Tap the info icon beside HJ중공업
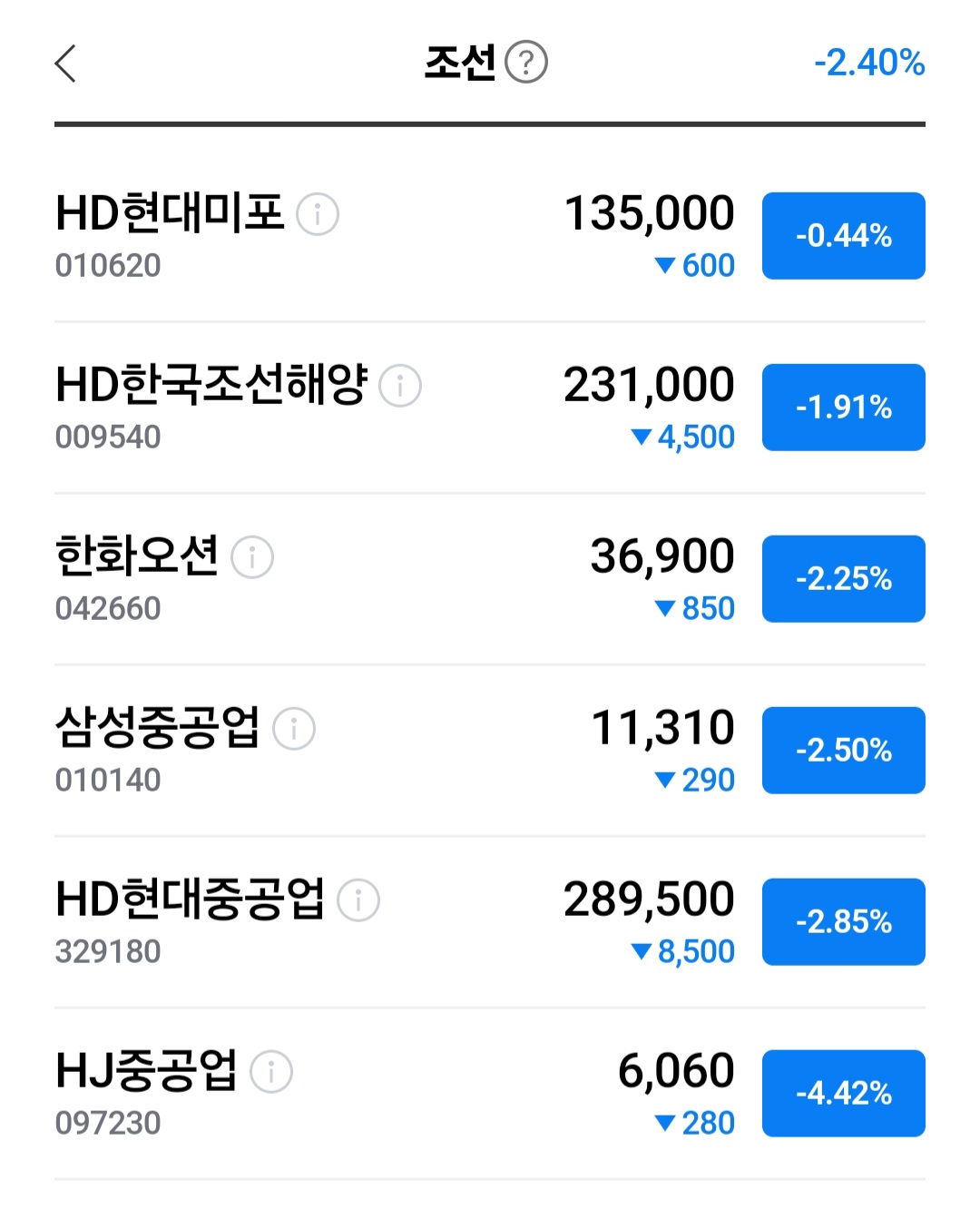This screenshot has width=980, height=1209. pyautogui.click(x=271, y=1072)
